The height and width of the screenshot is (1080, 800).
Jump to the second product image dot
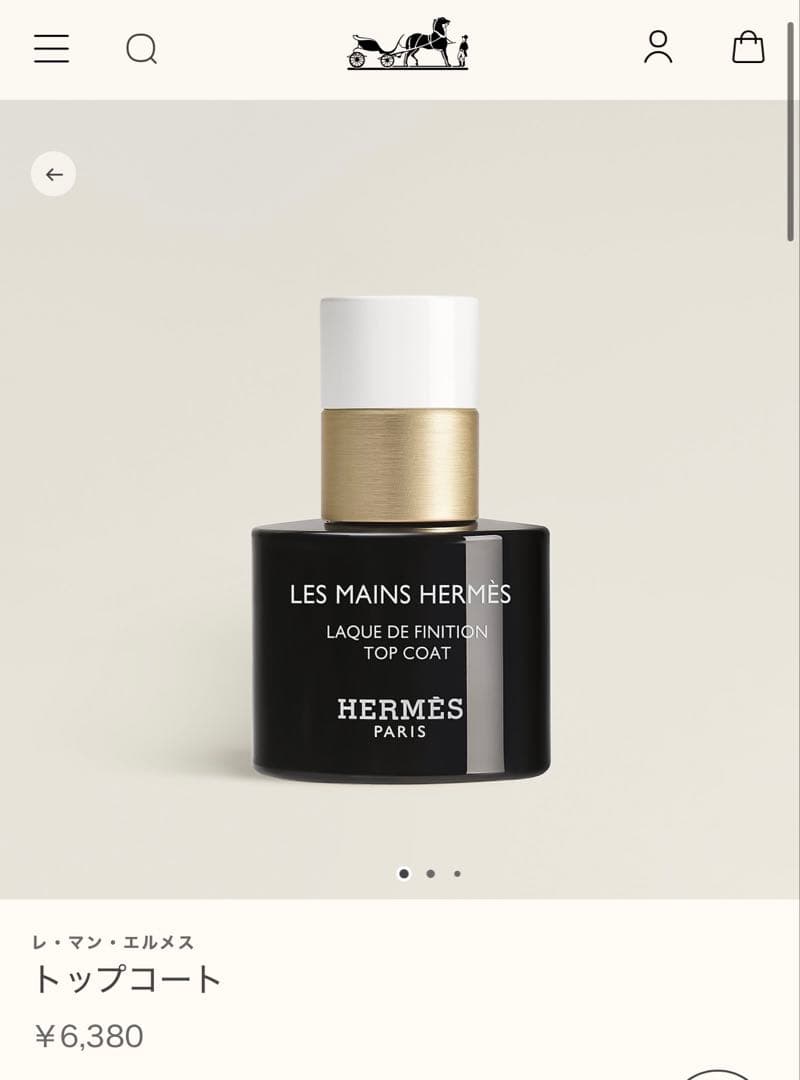(430, 873)
